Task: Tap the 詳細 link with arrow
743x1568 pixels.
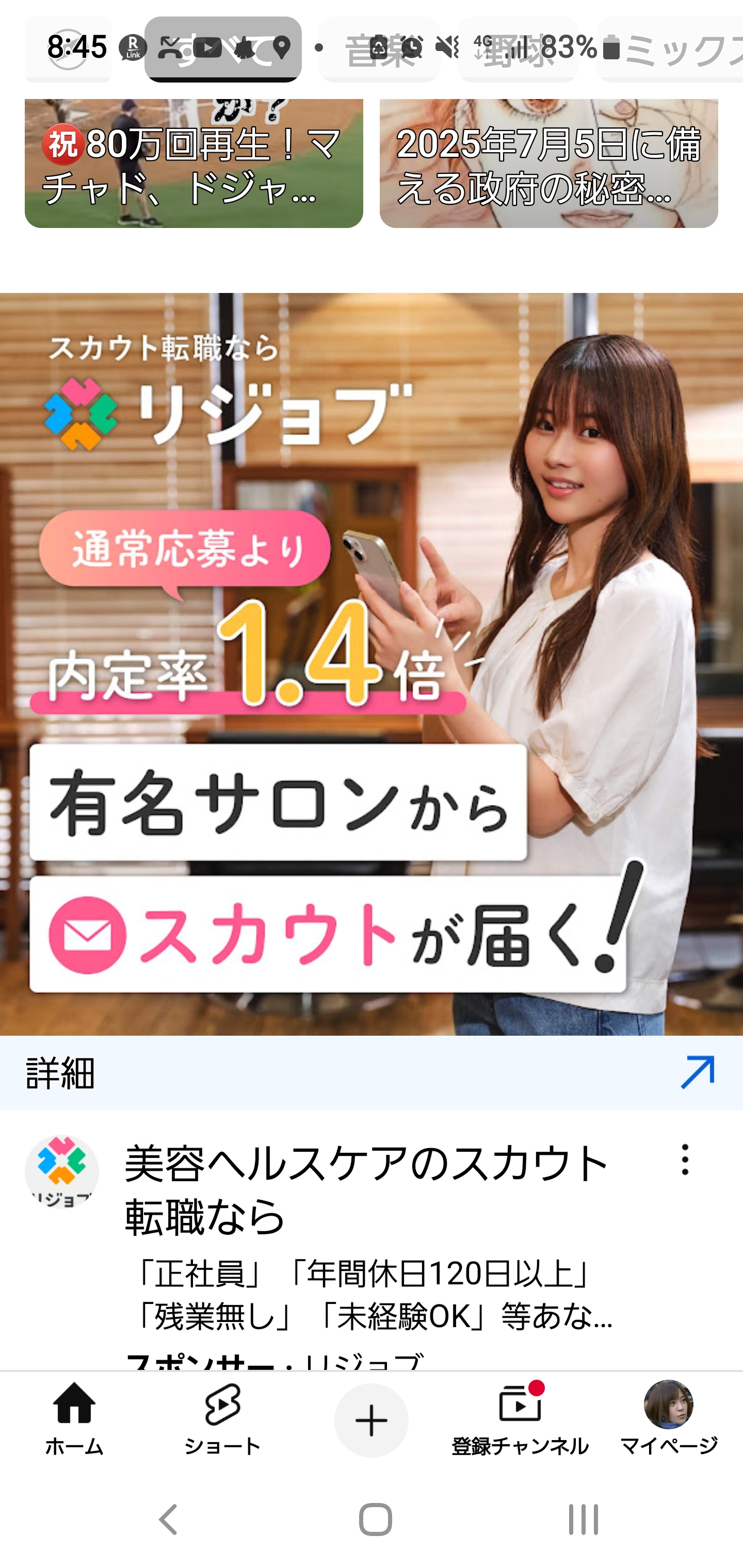Action: (372, 1072)
